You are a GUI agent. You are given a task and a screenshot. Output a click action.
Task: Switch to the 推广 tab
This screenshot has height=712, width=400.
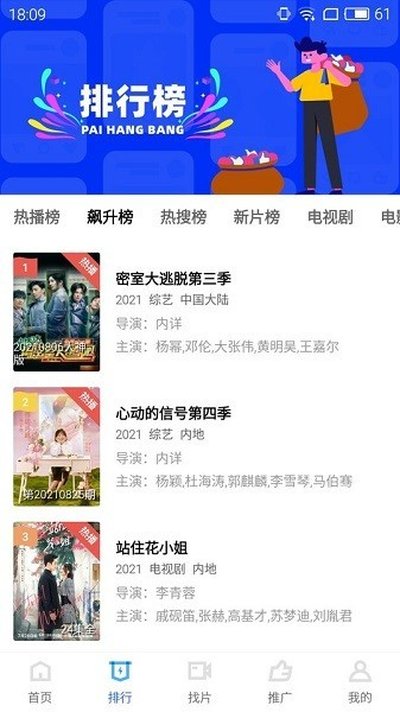pyautogui.click(x=280, y=682)
